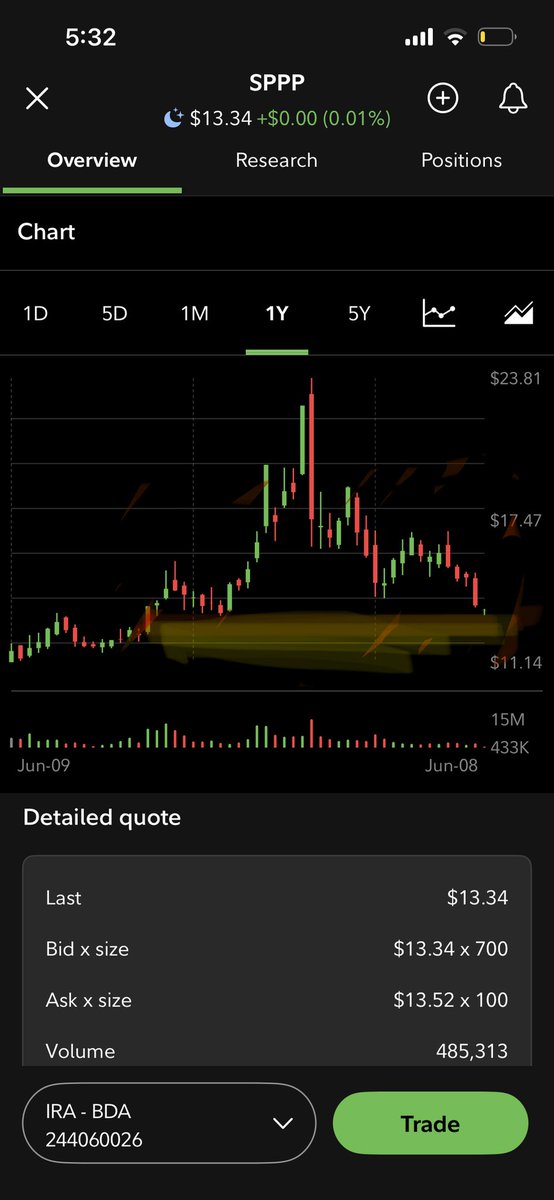Switch to the Research tab
The height and width of the screenshot is (1200, 554).
[276, 160]
